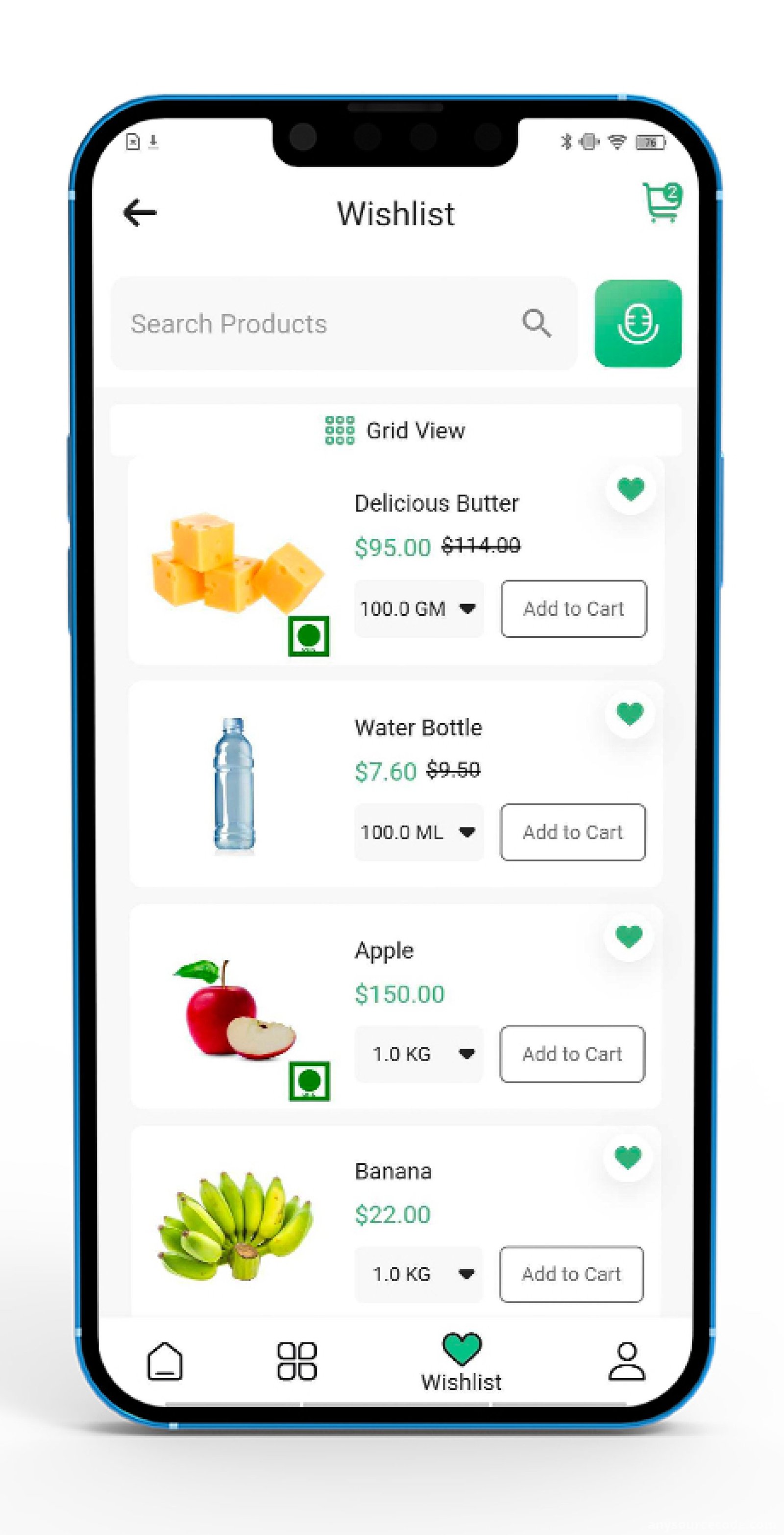
Task: Open the categories tab
Action: [x=296, y=1361]
